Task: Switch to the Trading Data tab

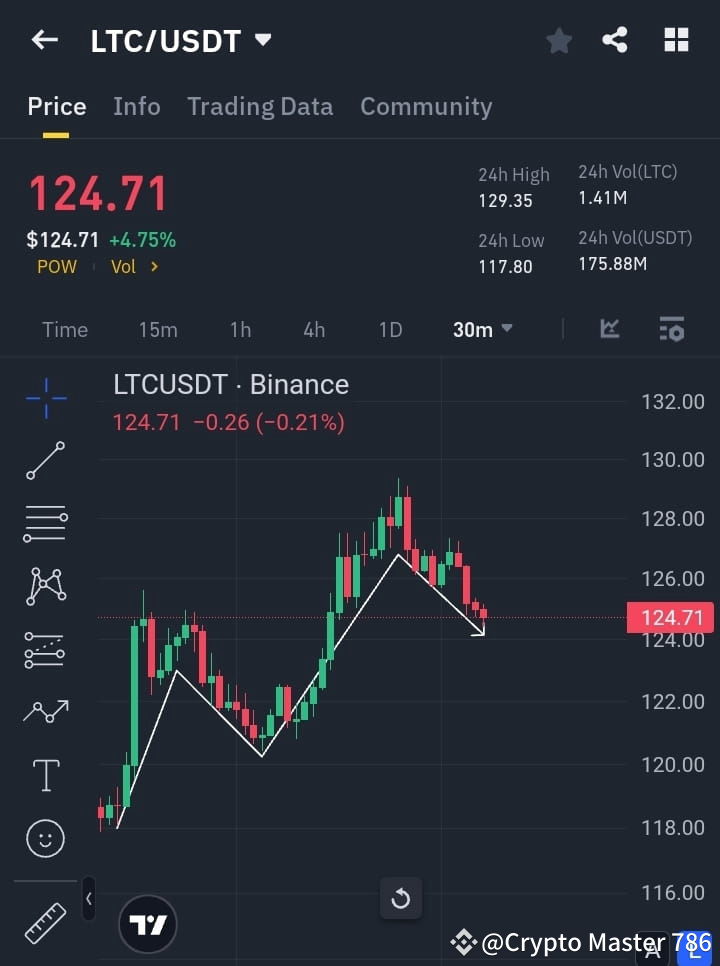Action: (260, 106)
